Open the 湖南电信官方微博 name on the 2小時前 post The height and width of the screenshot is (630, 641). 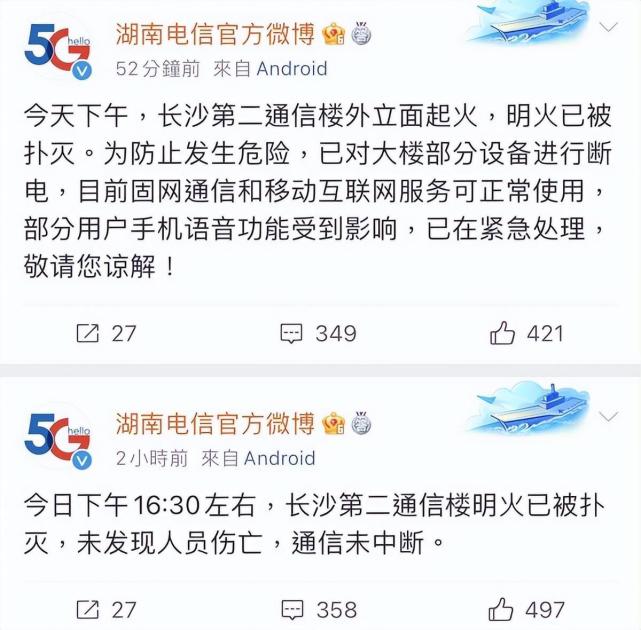(214, 423)
